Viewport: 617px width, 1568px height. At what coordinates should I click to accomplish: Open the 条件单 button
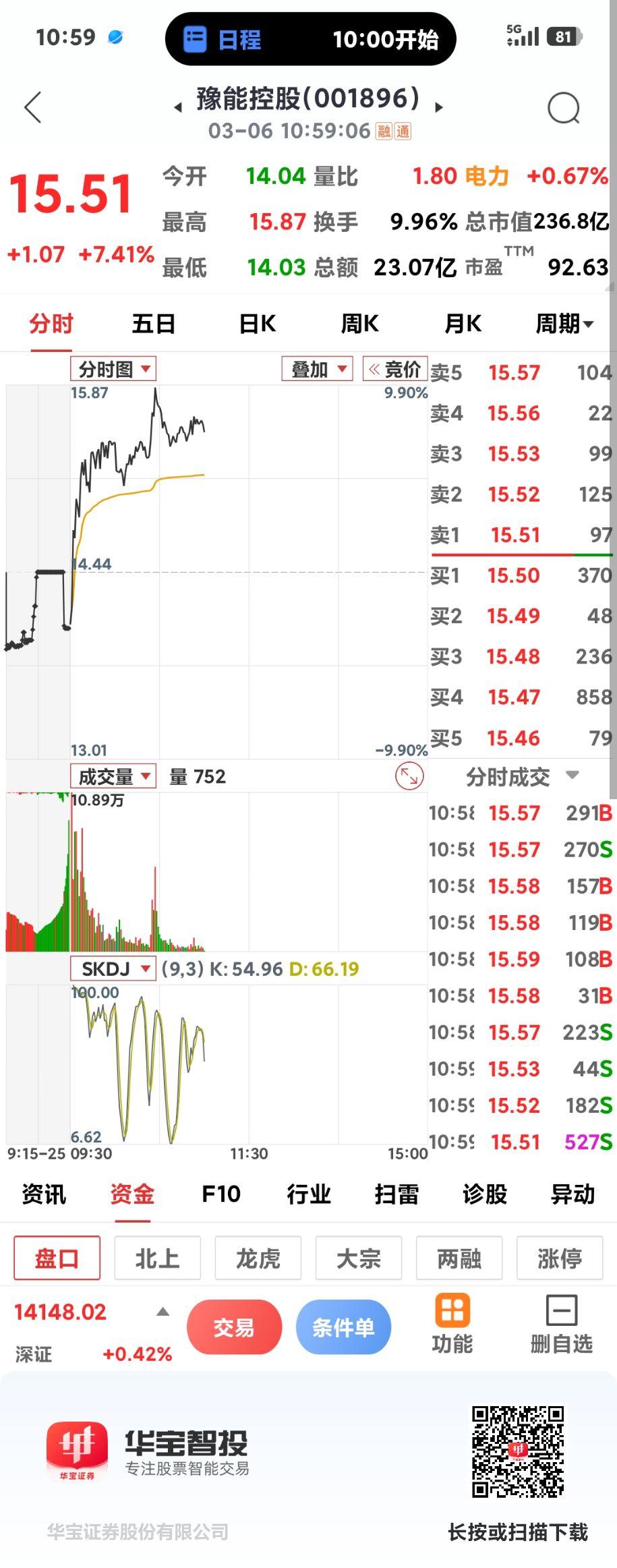click(343, 1327)
